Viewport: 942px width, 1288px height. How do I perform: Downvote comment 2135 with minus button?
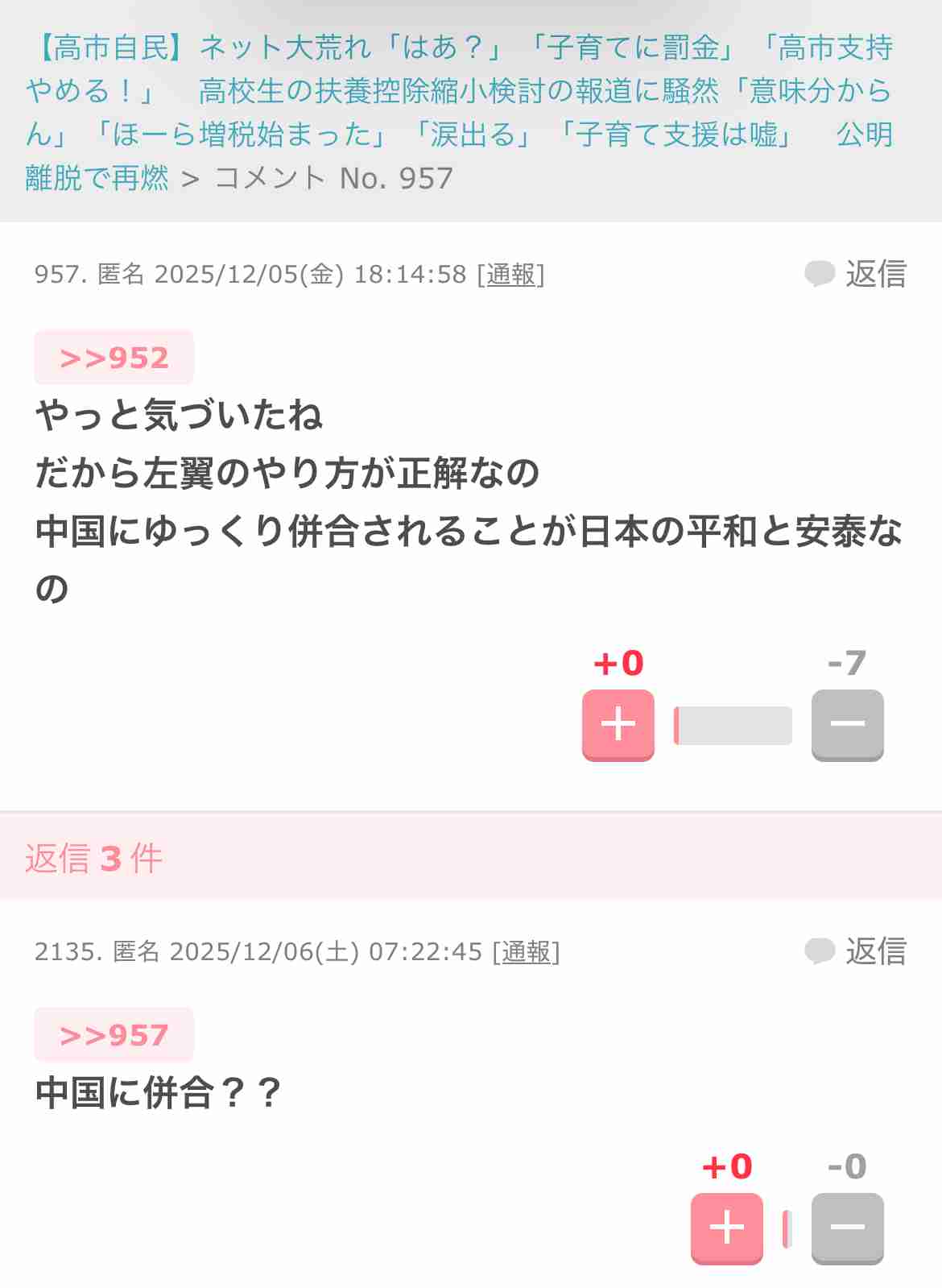click(847, 1228)
